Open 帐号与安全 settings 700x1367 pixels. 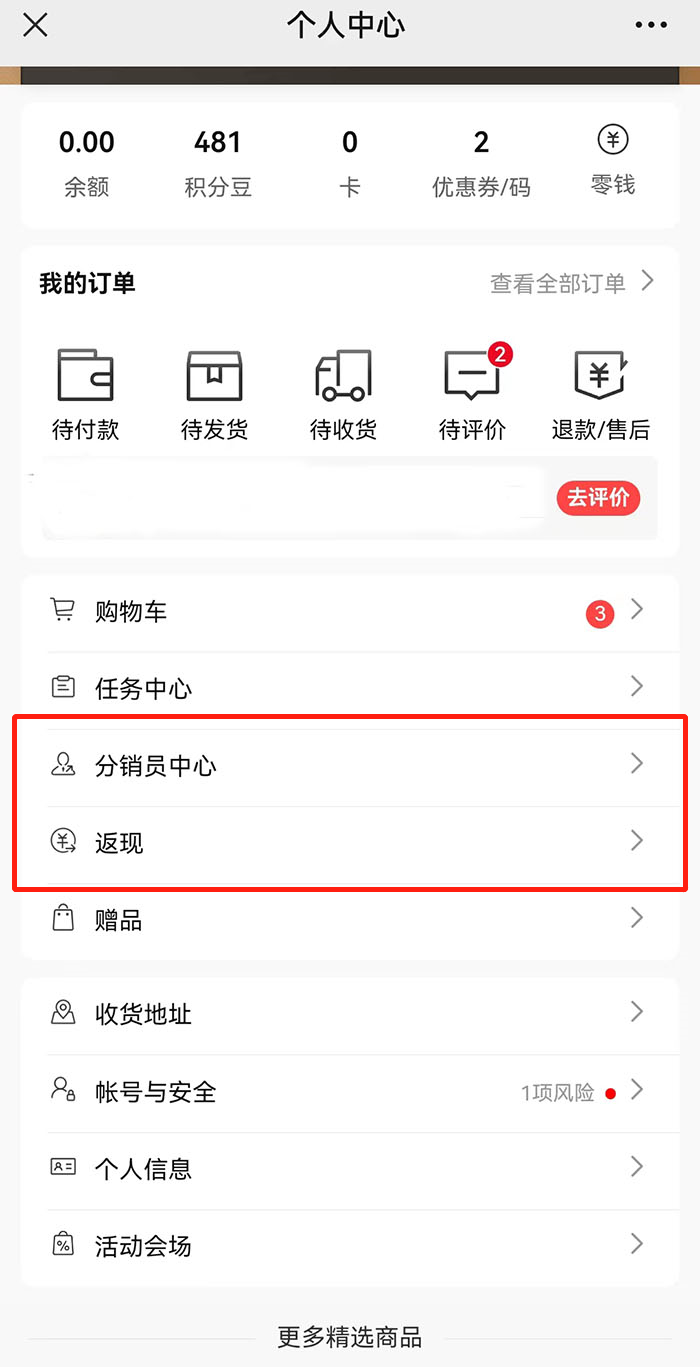[x=349, y=1092]
